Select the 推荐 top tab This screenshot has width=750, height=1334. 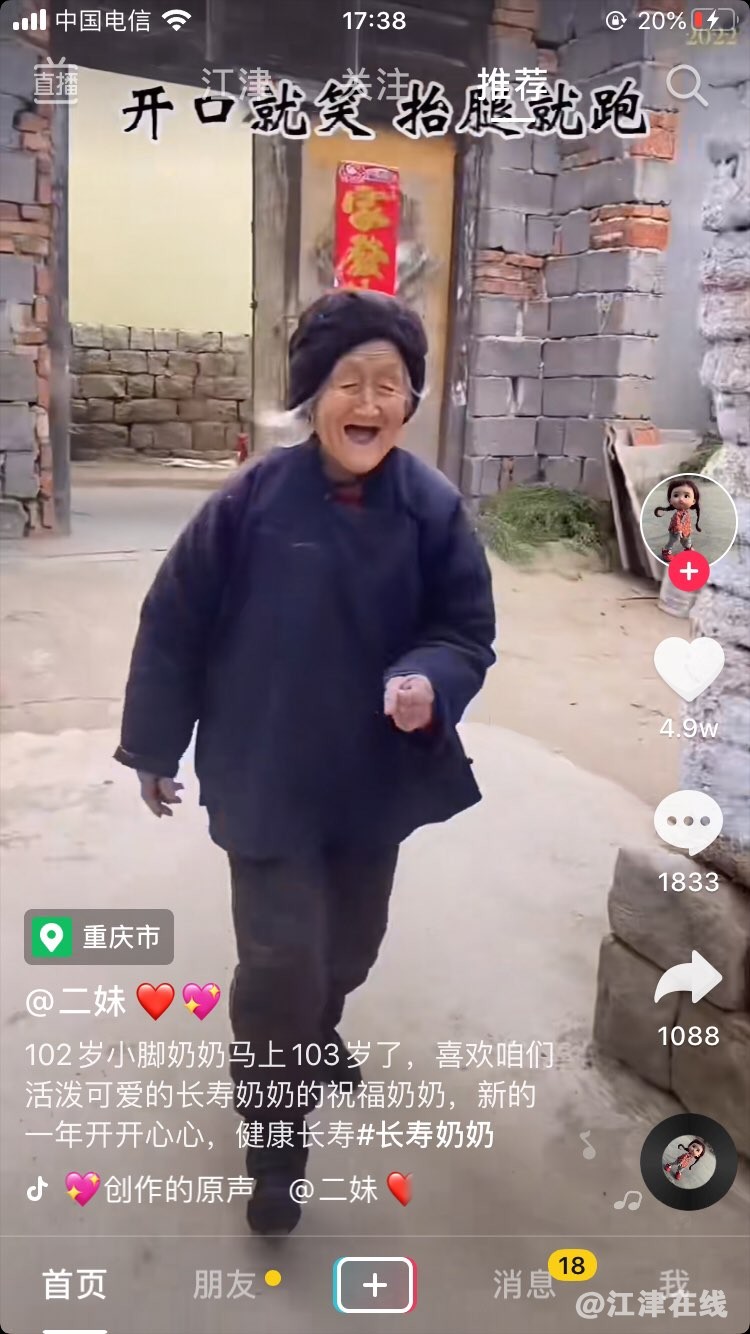point(512,84)
